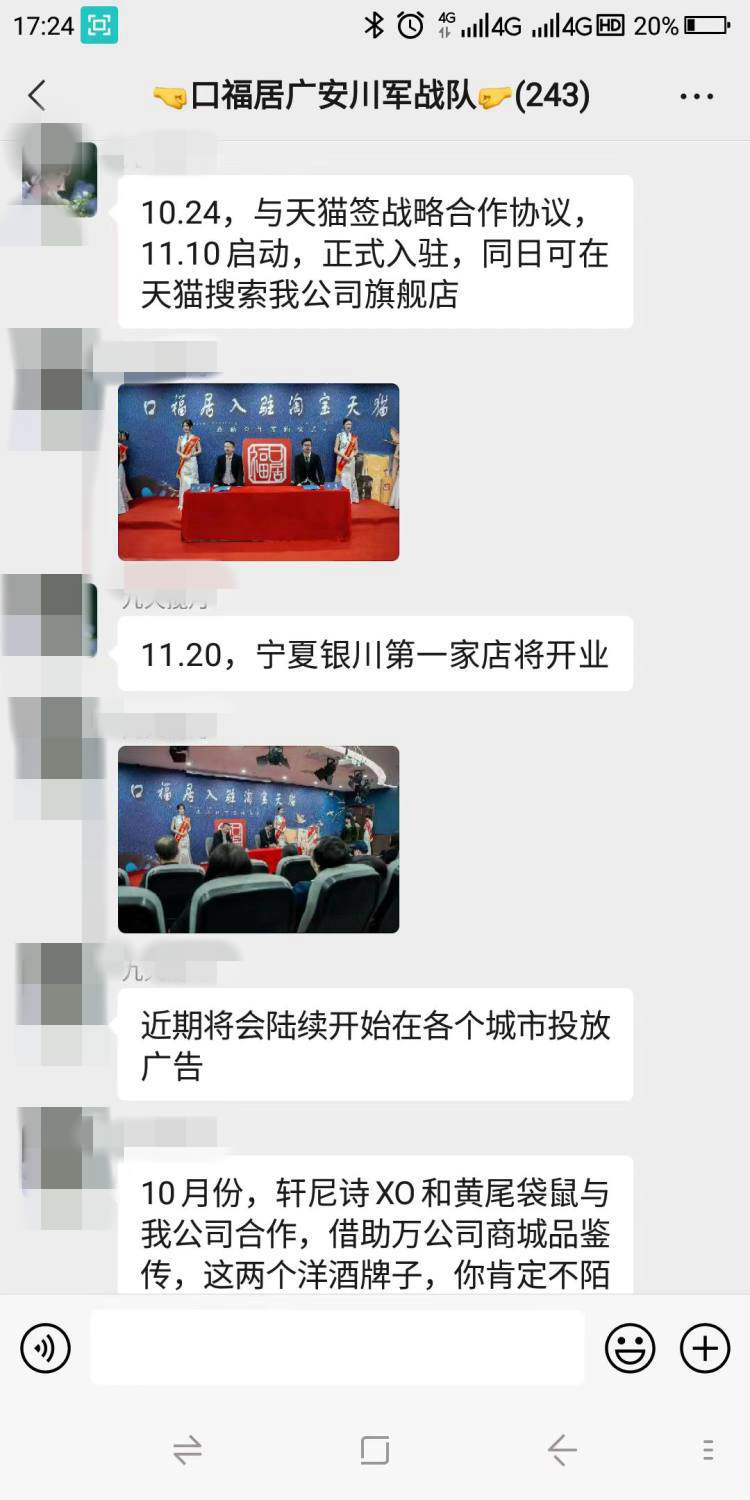Viewport: 750px width, 1500px height.
Task: Open the group chat's three-dot menu
Action: pyautogui.click(x=697, y=97)
